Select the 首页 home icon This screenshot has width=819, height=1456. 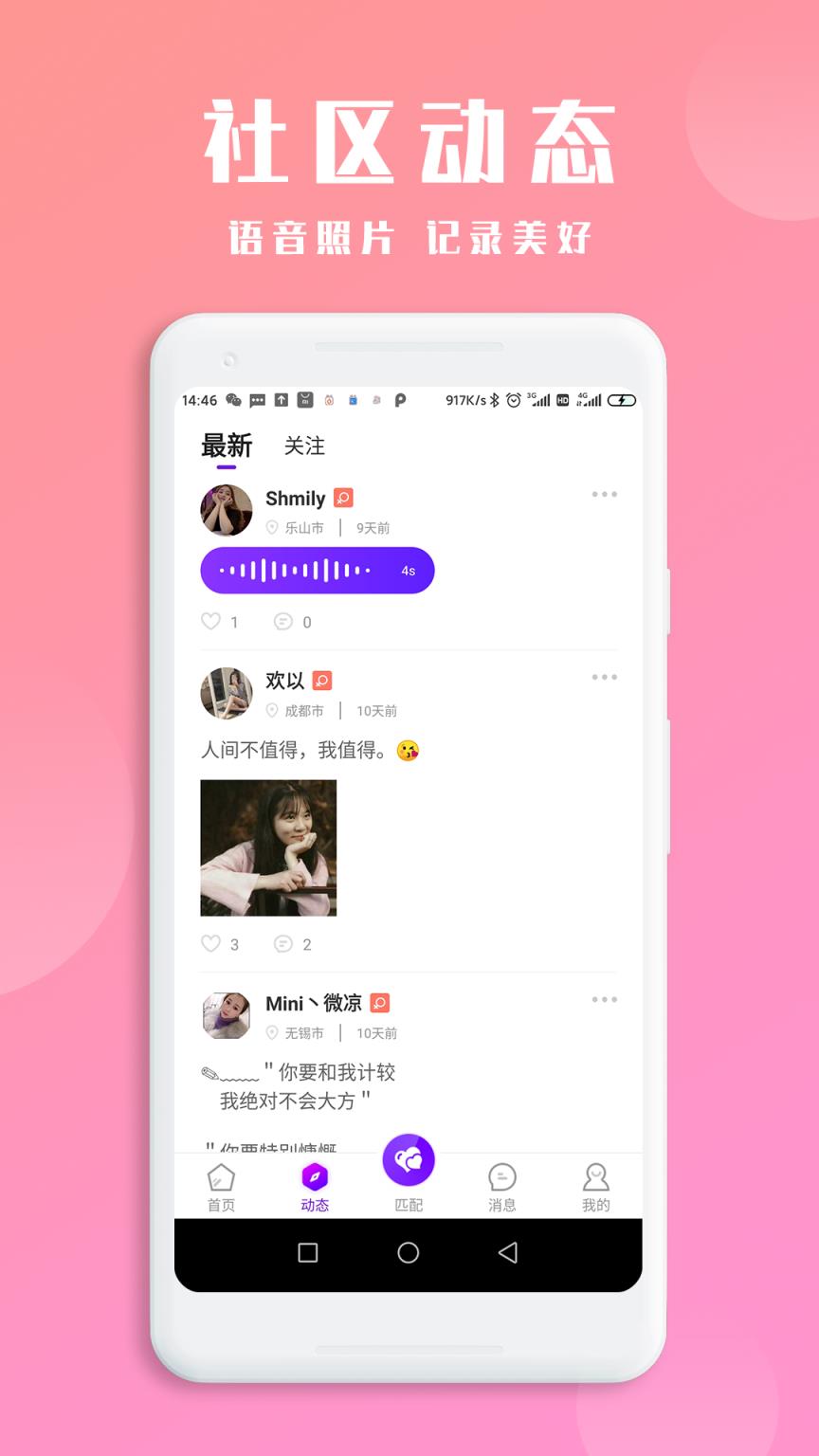click(222, 1178)
